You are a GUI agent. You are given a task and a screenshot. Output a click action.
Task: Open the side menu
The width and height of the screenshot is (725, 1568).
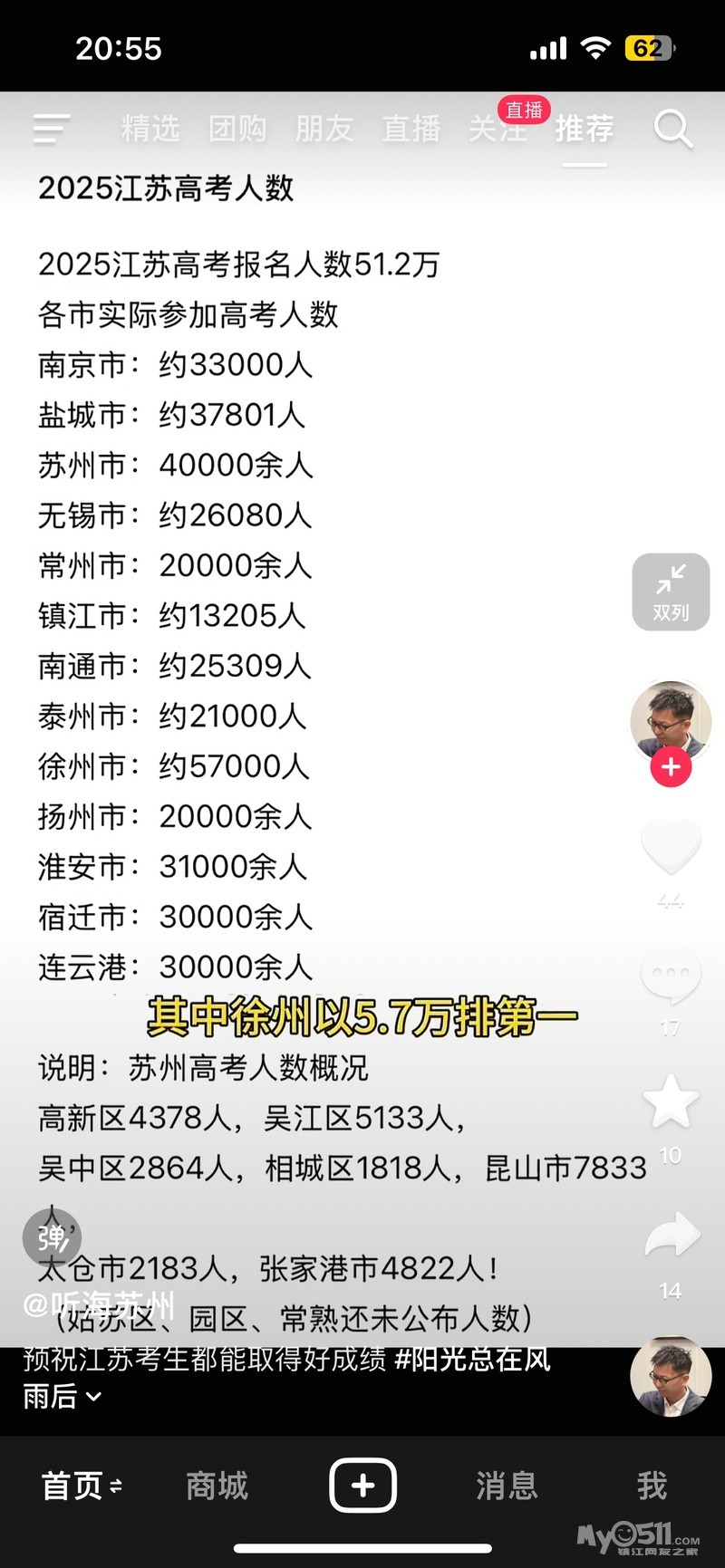[51, 129]
